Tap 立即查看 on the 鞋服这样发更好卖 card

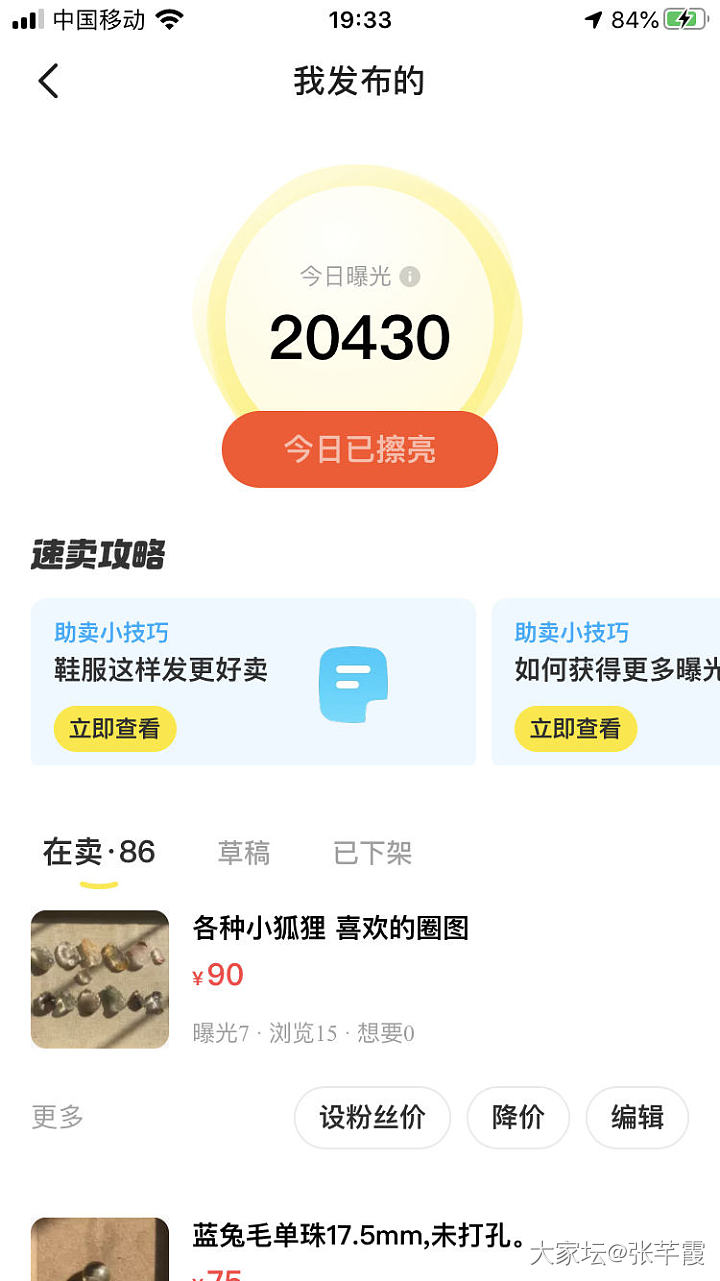click(114, 729)
